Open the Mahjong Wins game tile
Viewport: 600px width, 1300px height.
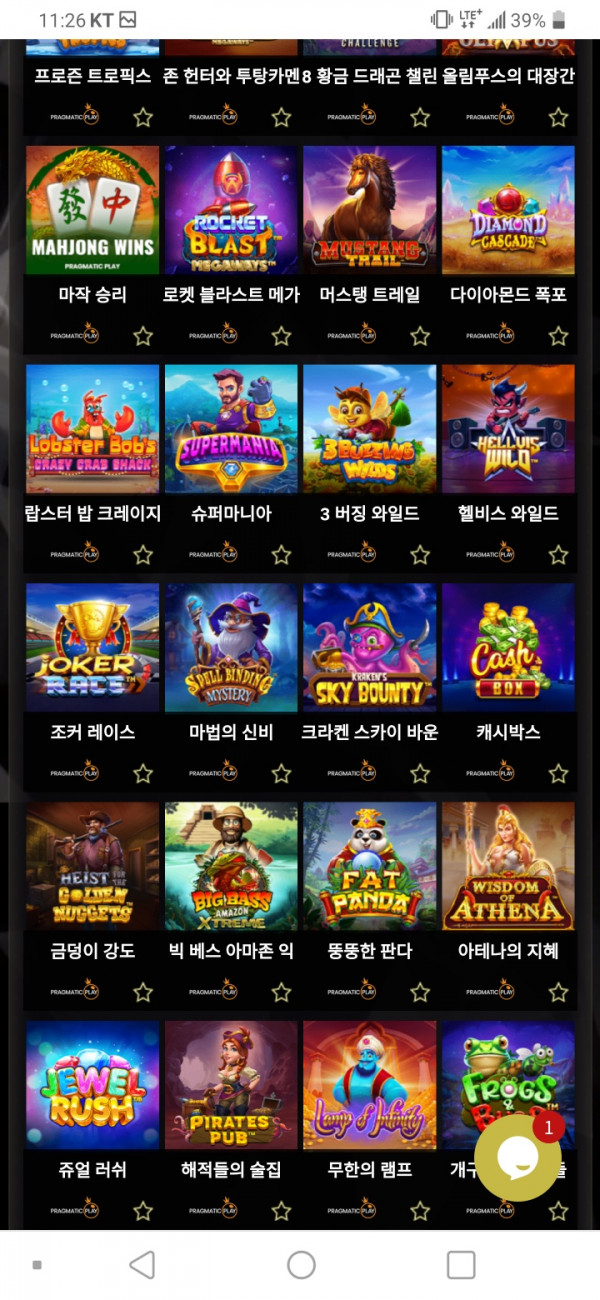click(92, 210)
